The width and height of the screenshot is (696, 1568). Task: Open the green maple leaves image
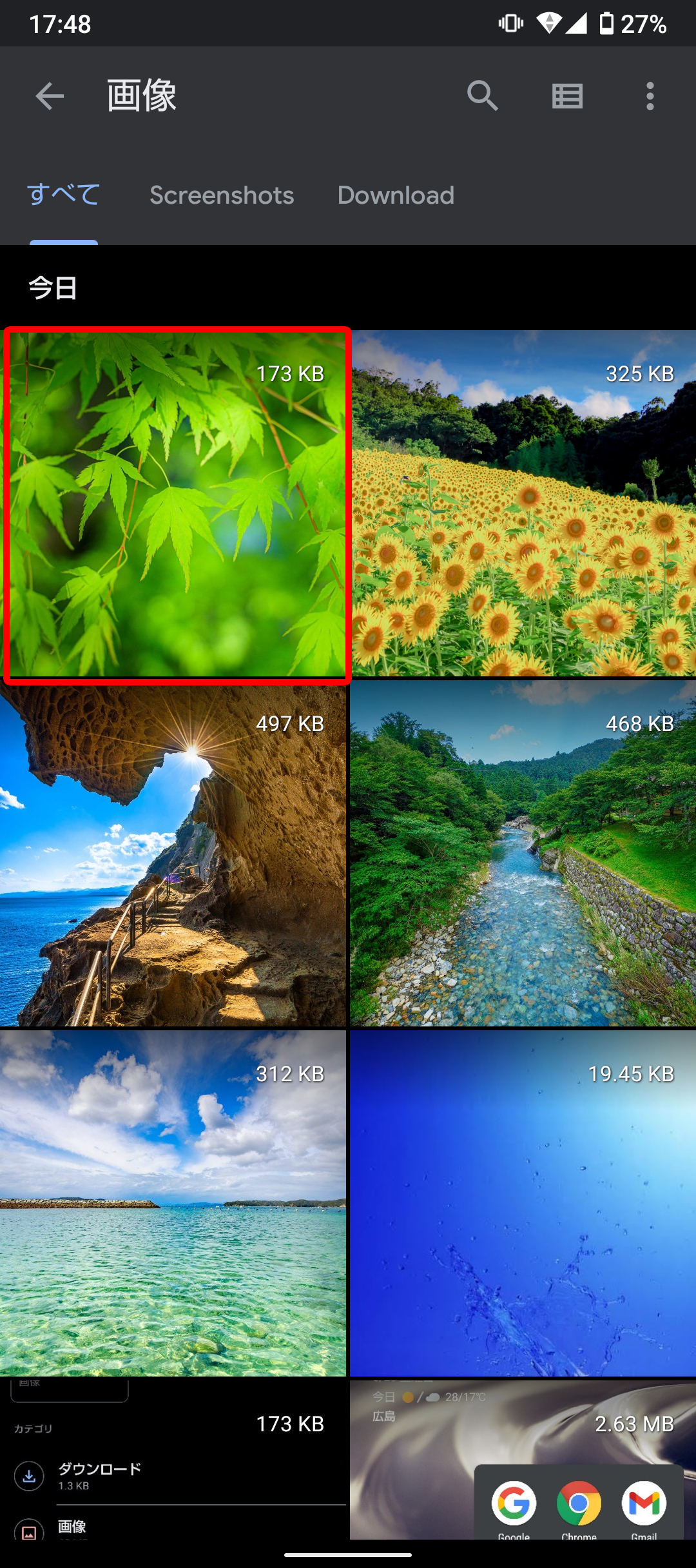(175, 504)
